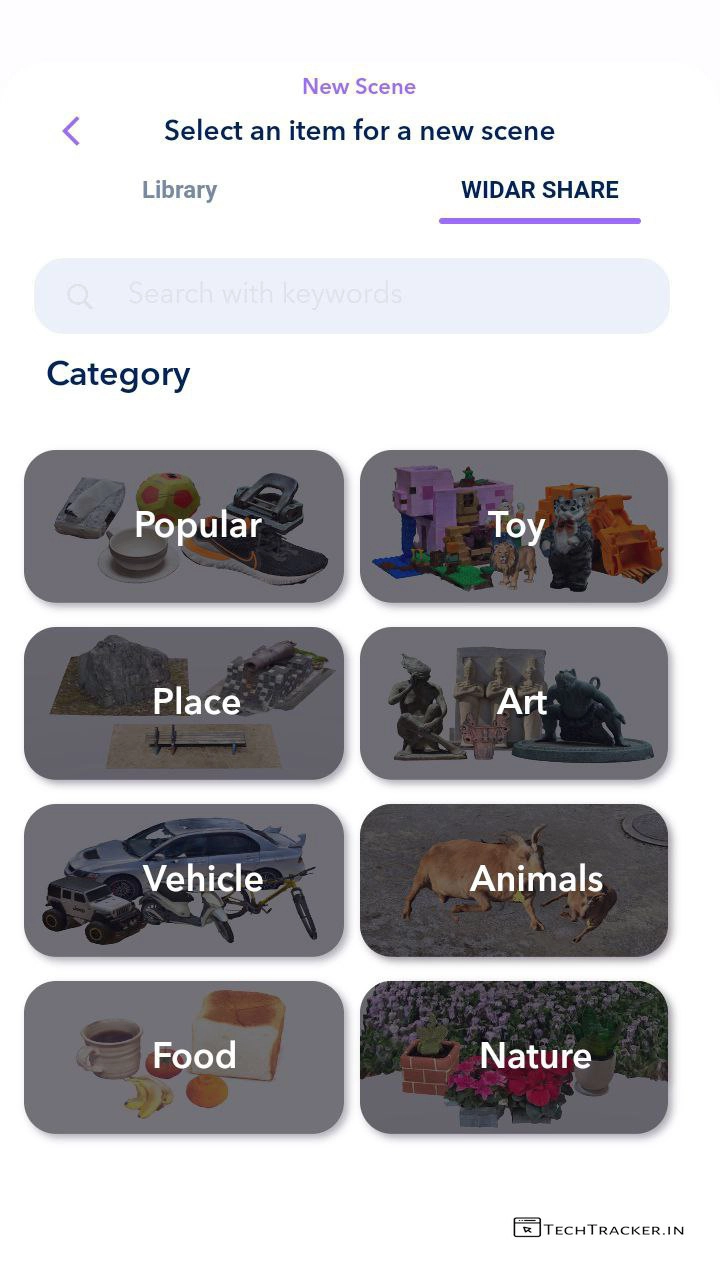View the Art category
720x1265 pixels.
pyautogui.click(x=514, y=703)
